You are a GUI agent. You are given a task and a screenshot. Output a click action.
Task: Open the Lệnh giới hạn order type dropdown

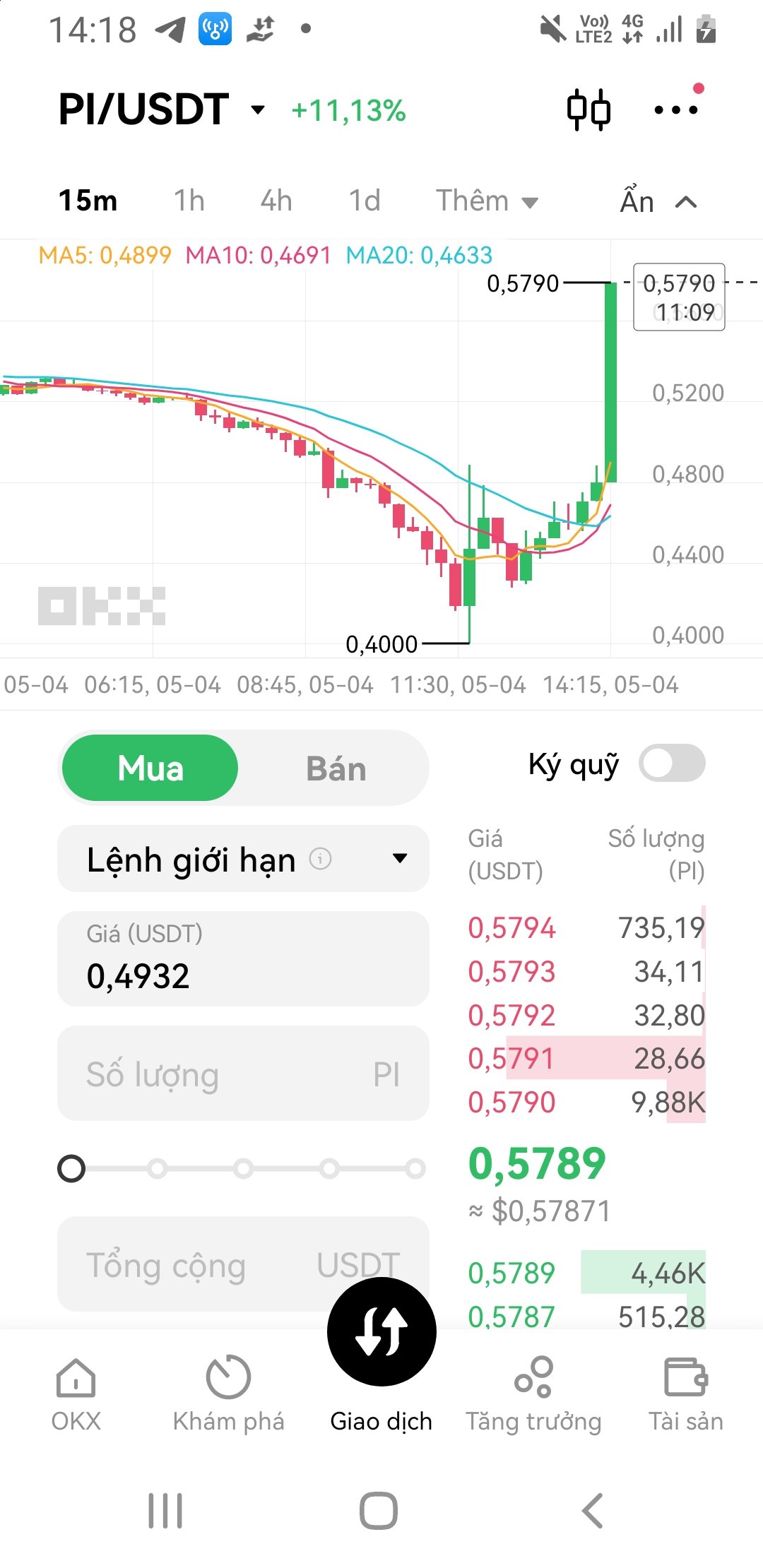[243, 859]
